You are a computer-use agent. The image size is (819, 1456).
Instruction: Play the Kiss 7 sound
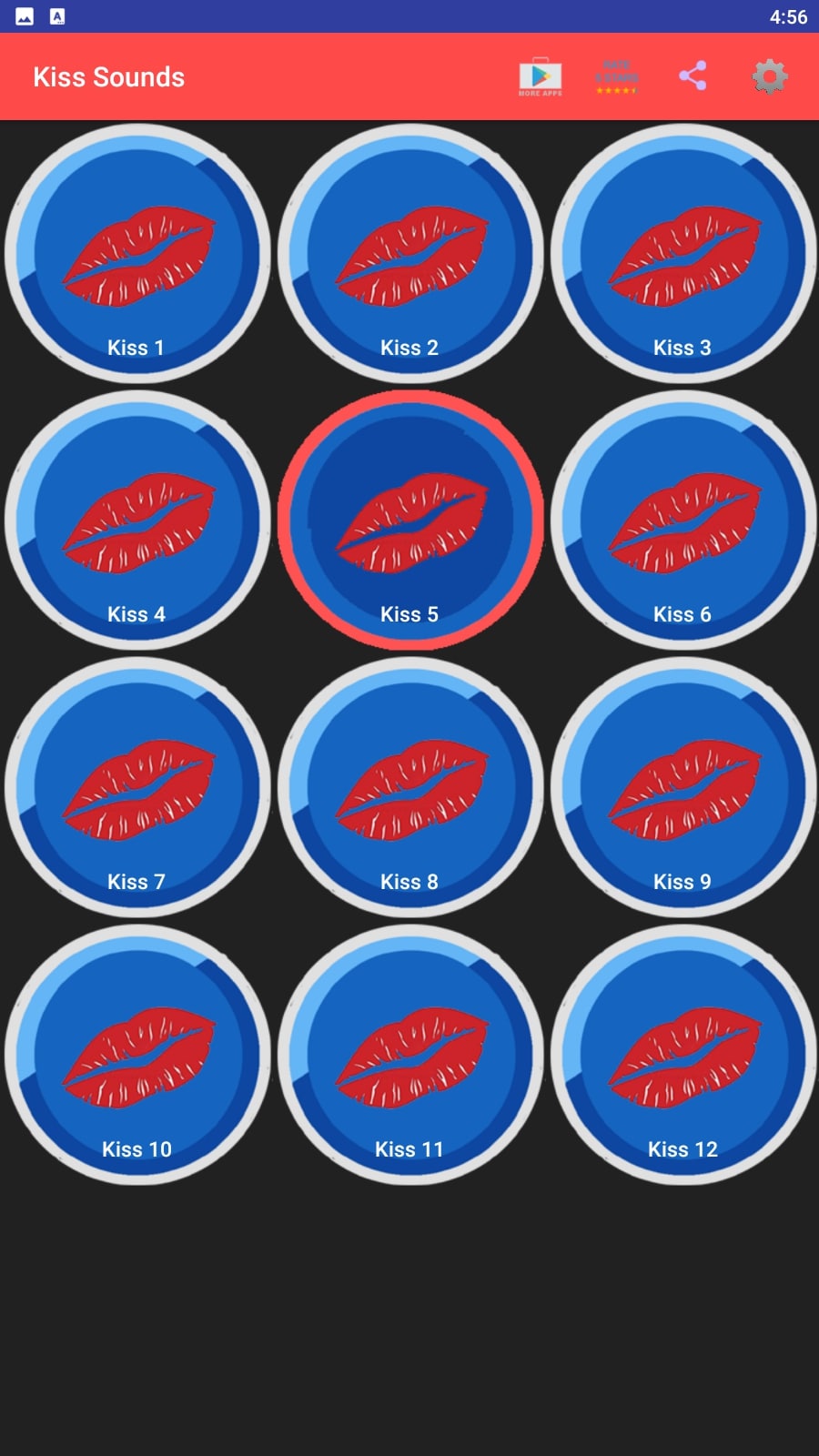[x=136, y=787]
